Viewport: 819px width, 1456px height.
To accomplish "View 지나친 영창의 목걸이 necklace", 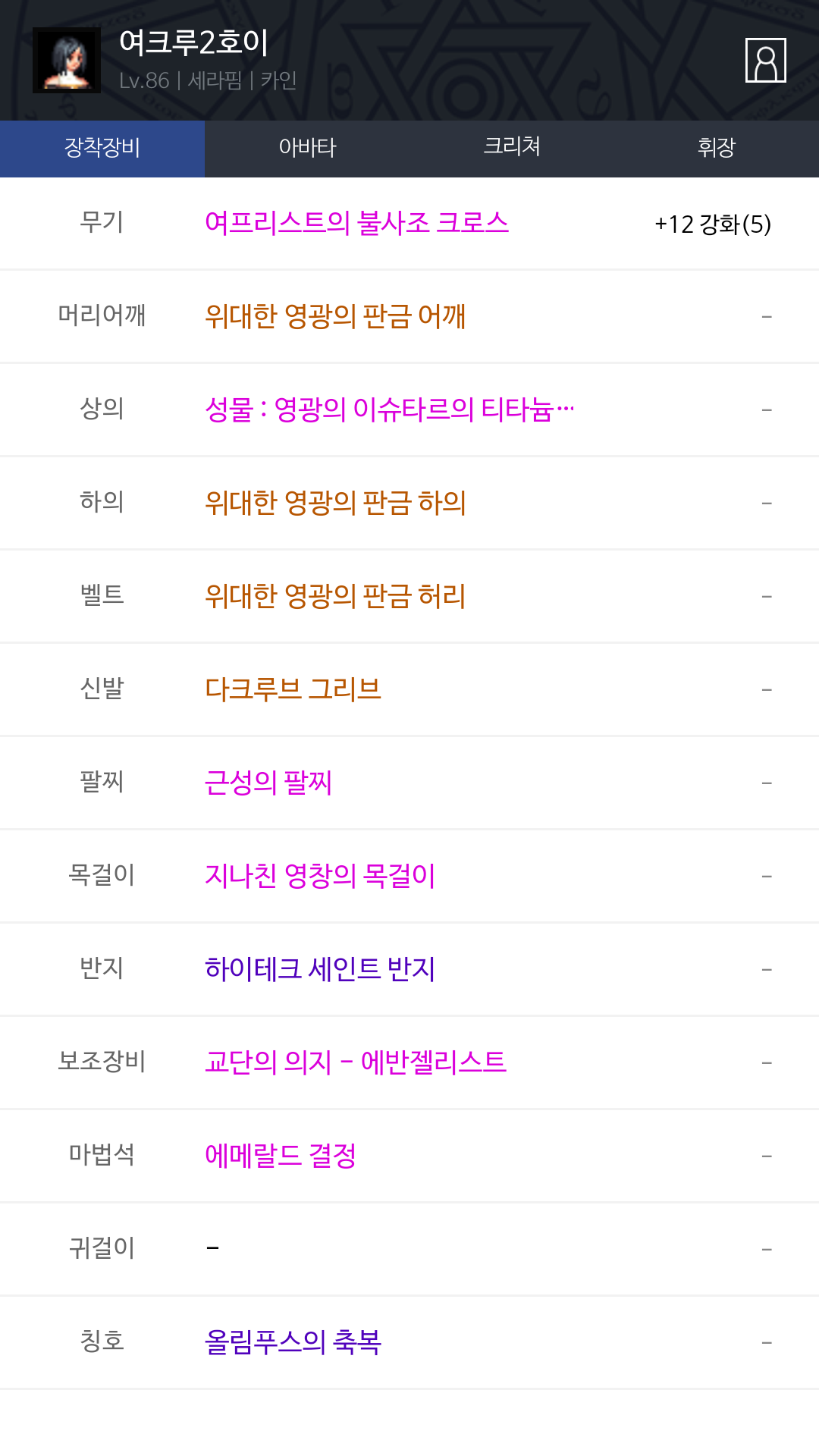I will [x=320, y=876].
